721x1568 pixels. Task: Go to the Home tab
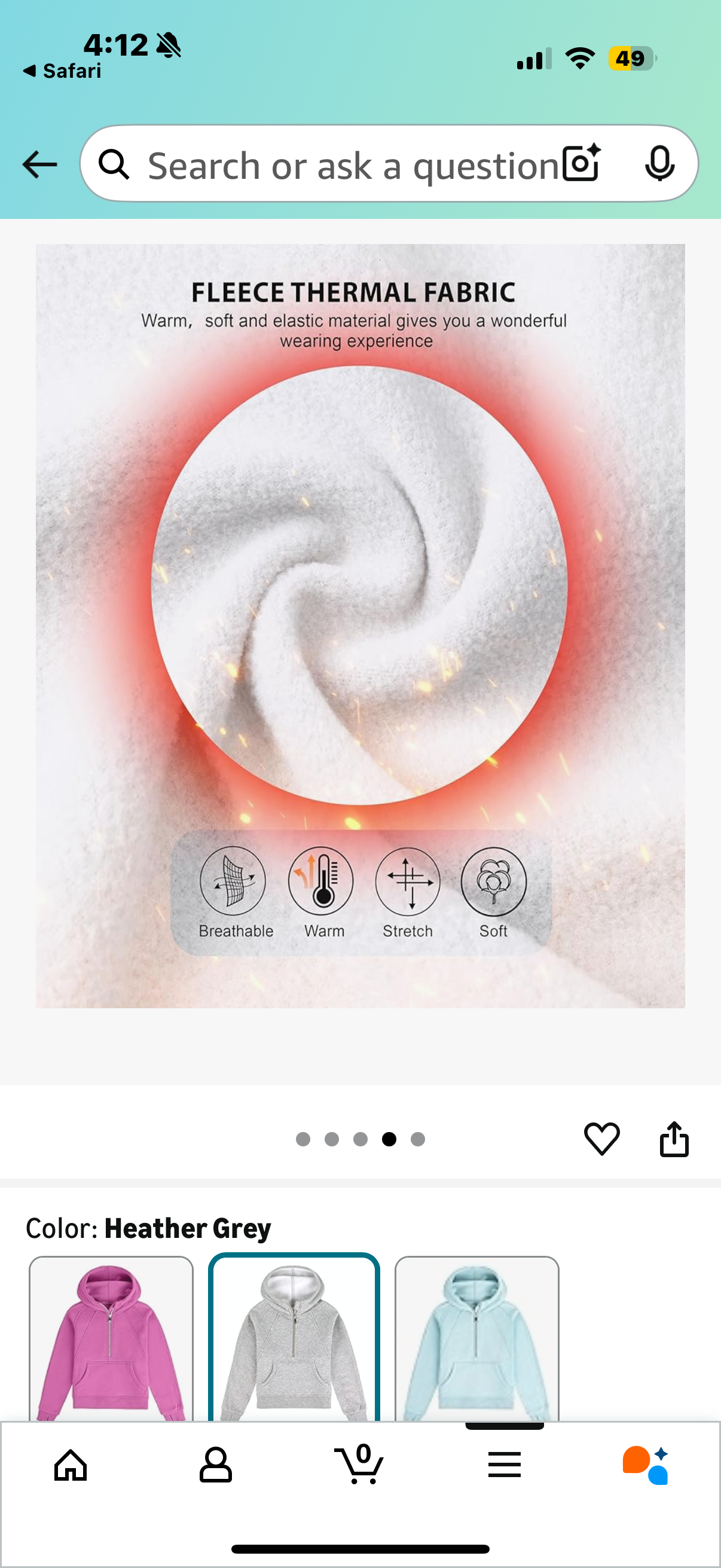(x=71, y=1465)
